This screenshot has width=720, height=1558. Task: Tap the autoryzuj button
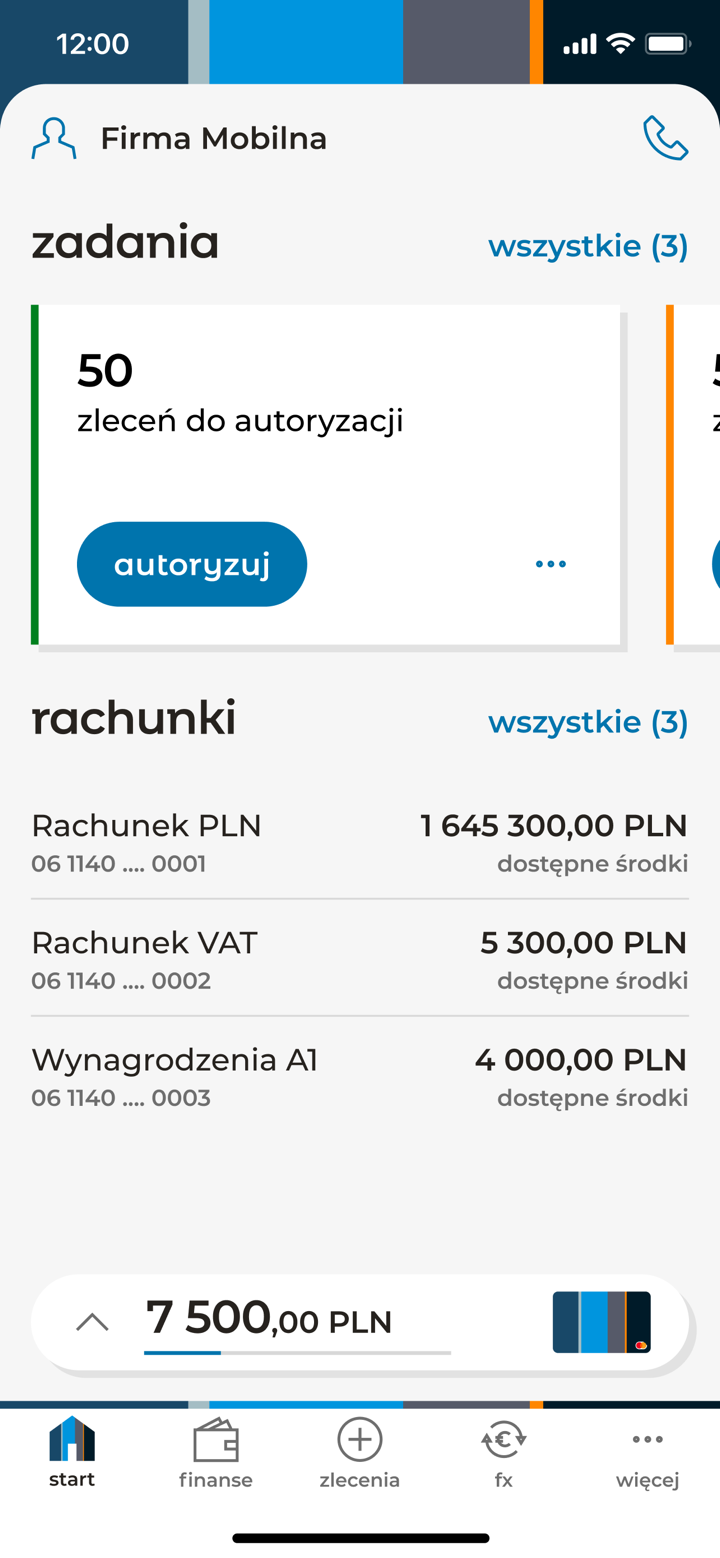(x=192, y=564)
